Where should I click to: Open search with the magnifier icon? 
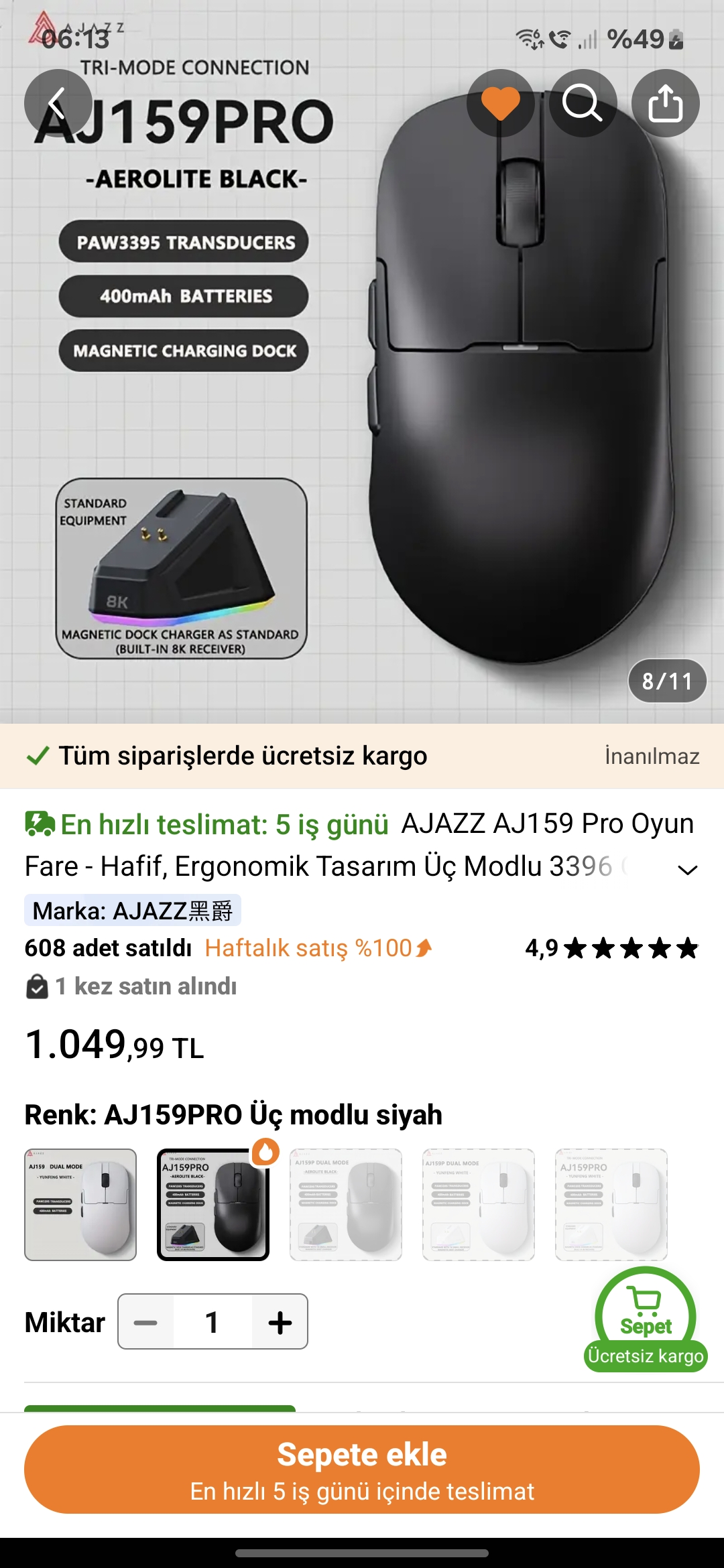[x=583, y=103]
